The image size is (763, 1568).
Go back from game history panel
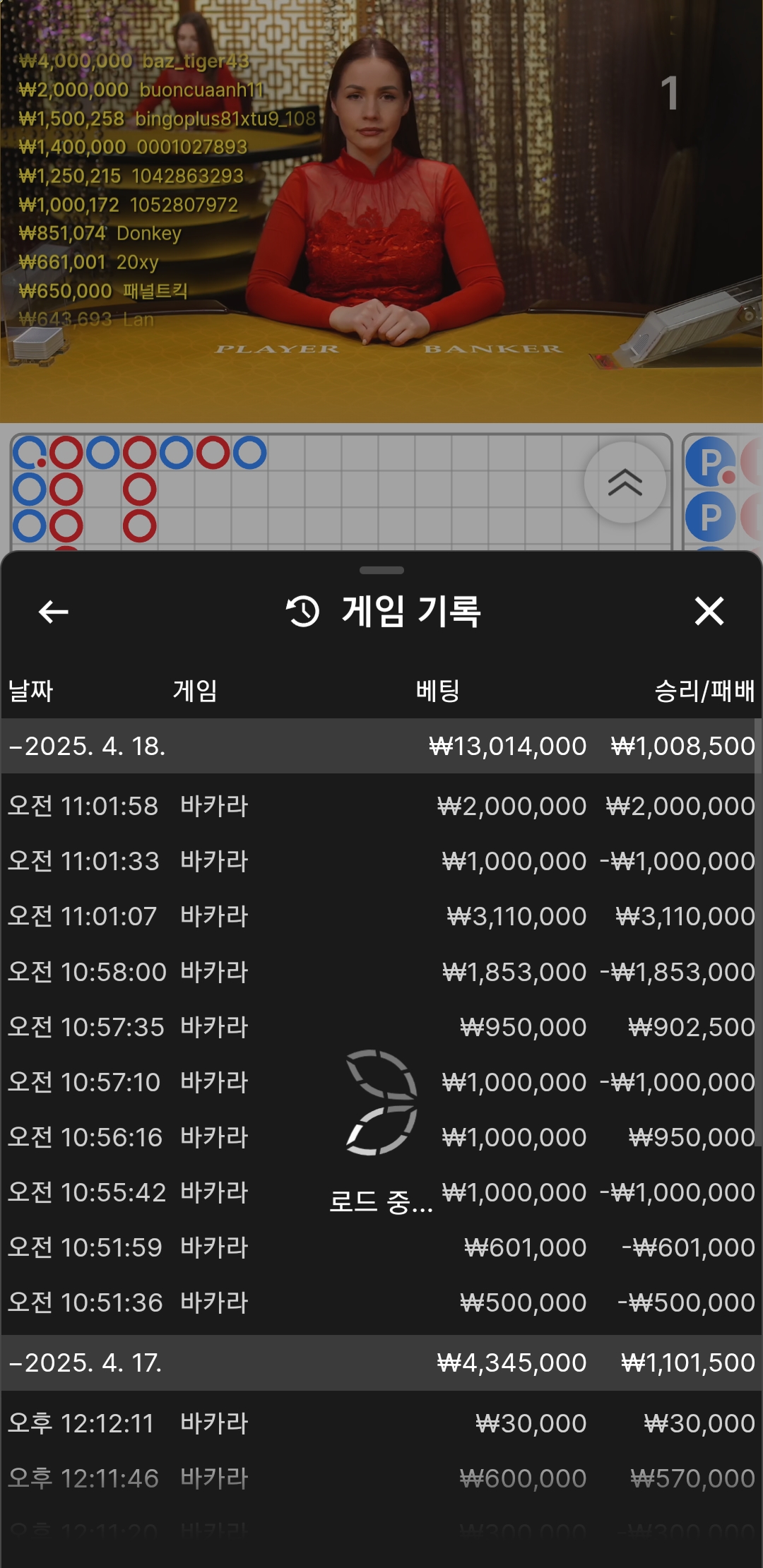(54, 612)
